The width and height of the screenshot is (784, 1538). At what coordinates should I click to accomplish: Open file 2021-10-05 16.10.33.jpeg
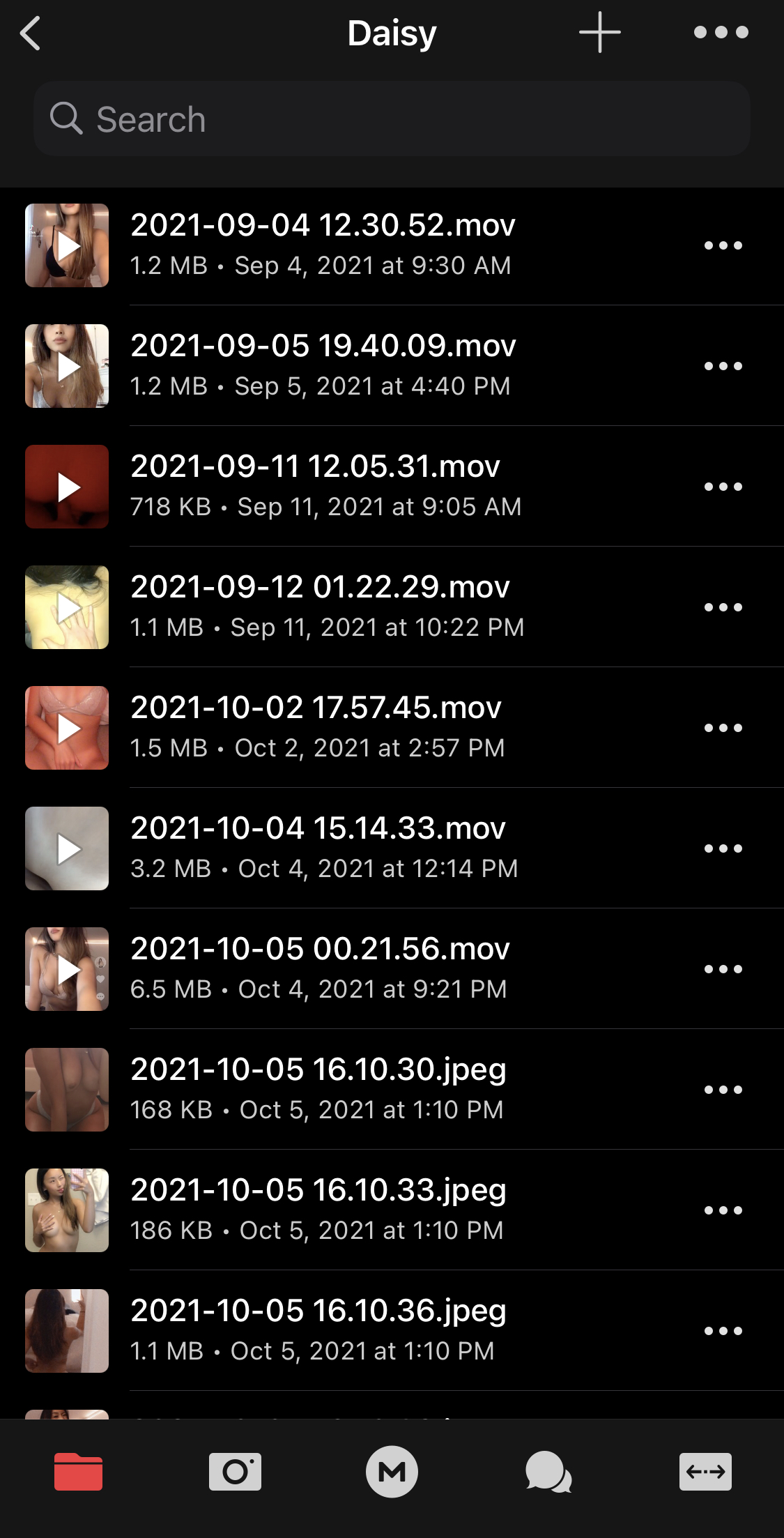[x=318, y=1209]
